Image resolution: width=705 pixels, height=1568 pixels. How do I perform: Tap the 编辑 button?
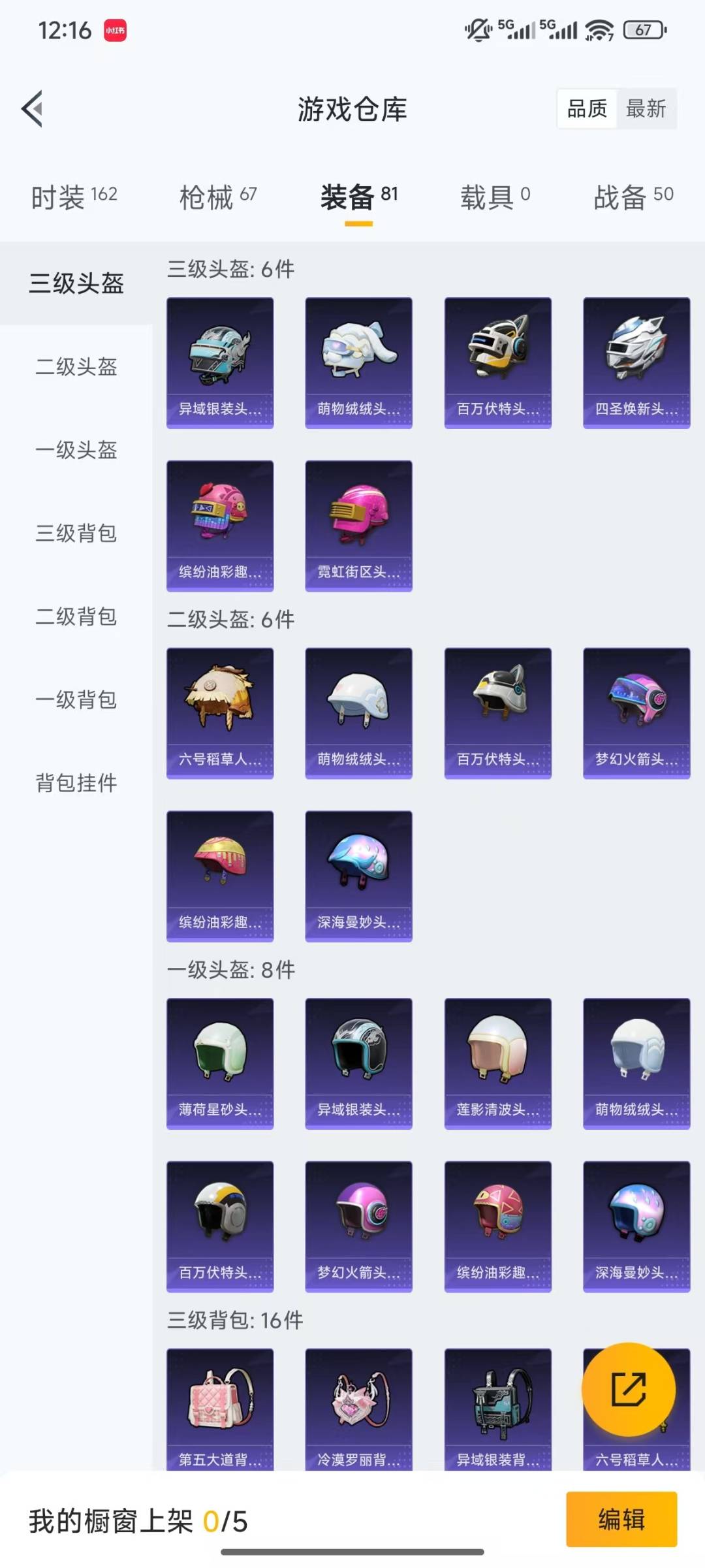(621, 1519)
